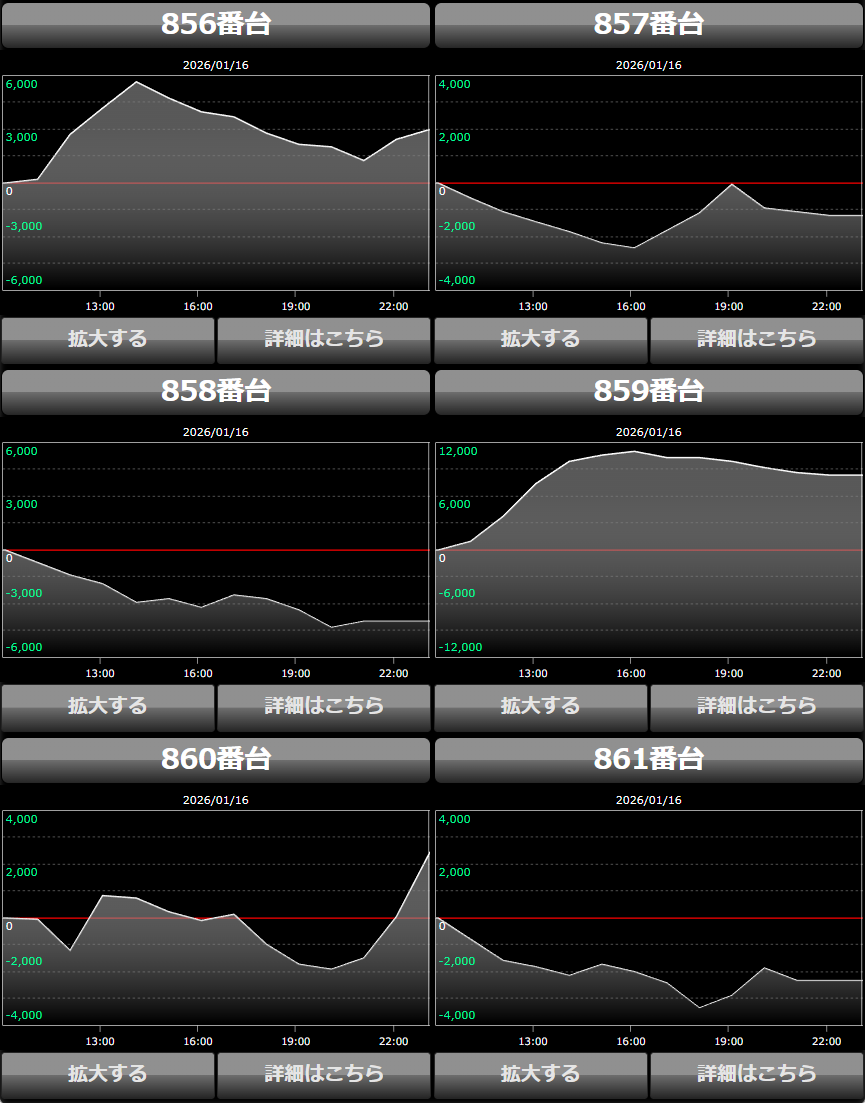Open 詳細はこちら for machine 856番台
This screenshot has width=865, height=1103.
click(x=324, y=340)
